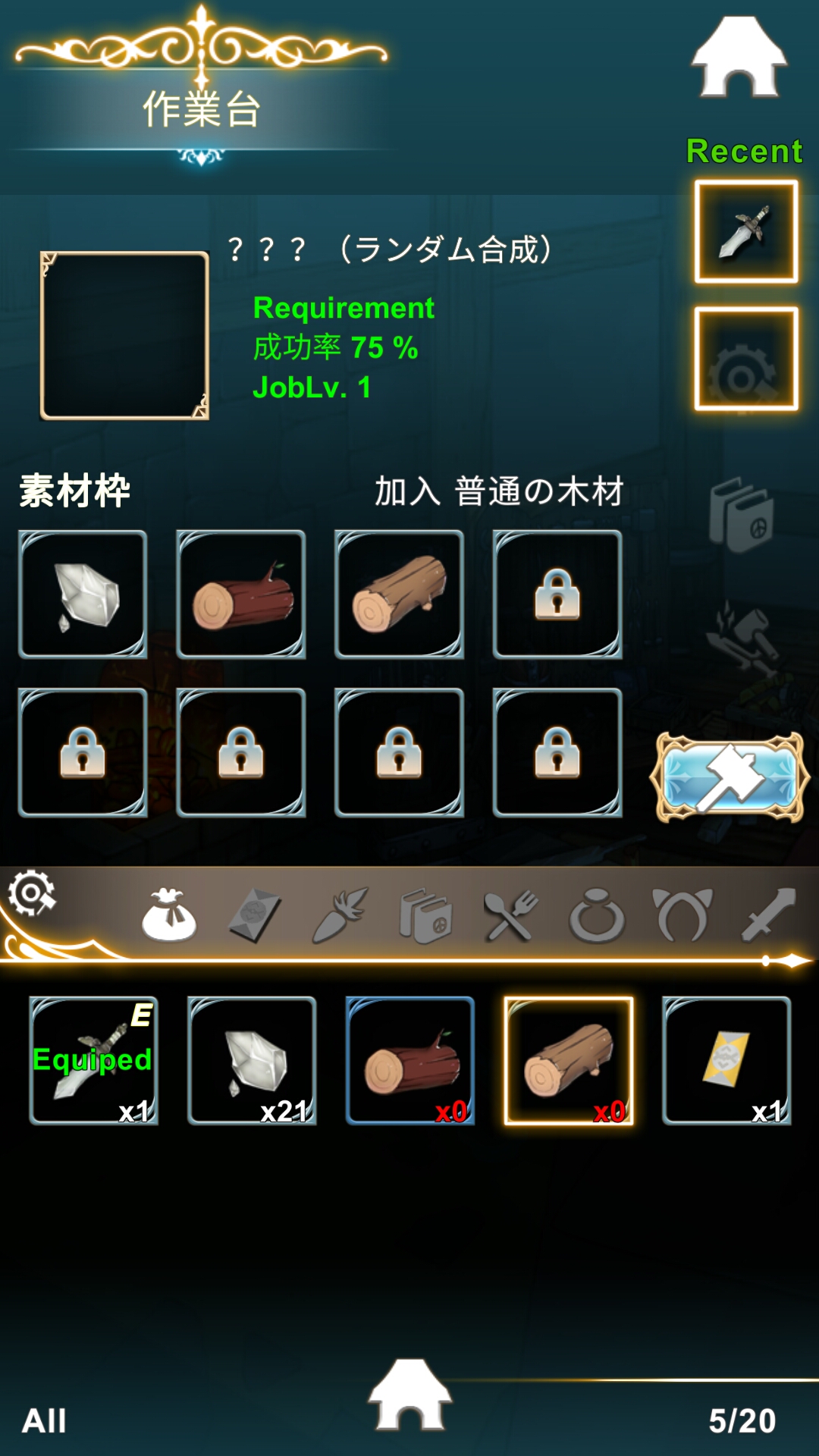Select the equipped dagger in inventory
The width and height of the screenshot is (819, 1456).
(x=94, y=1060)
